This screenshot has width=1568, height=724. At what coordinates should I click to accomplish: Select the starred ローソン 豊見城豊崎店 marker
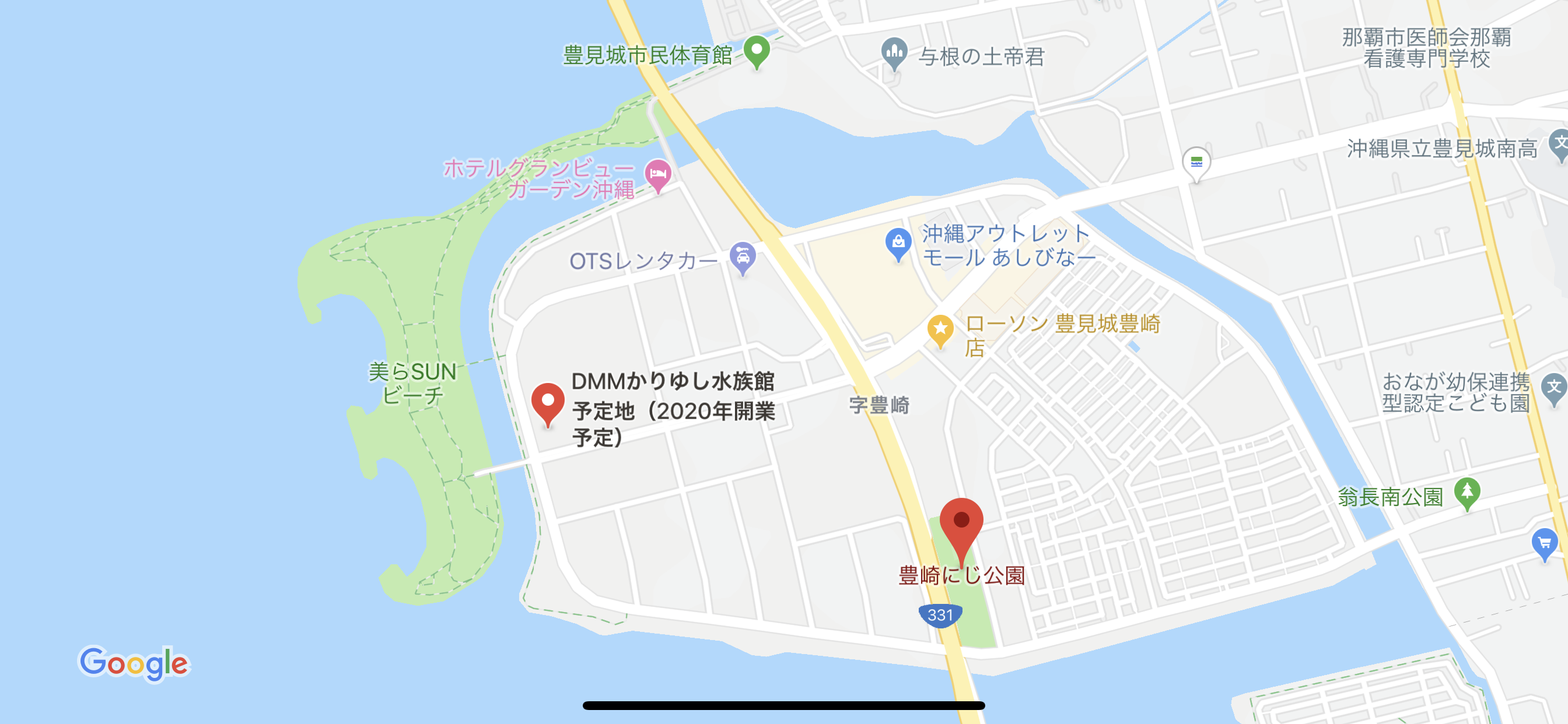tap(940, 329)
